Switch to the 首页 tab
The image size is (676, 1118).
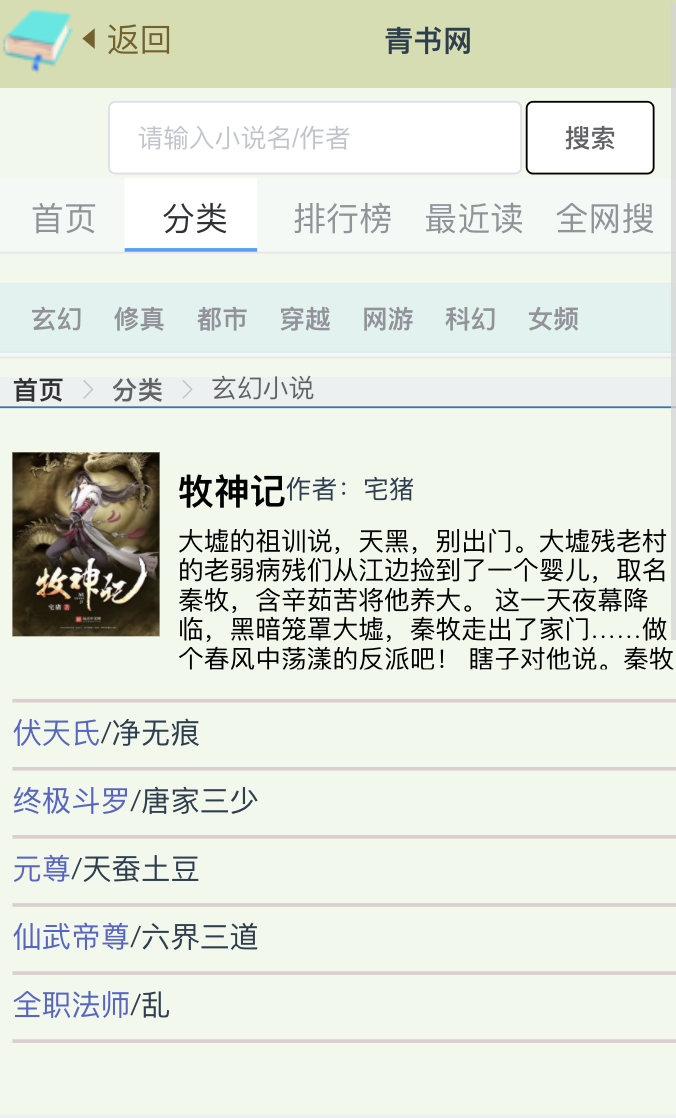click(x=63, y=218)
